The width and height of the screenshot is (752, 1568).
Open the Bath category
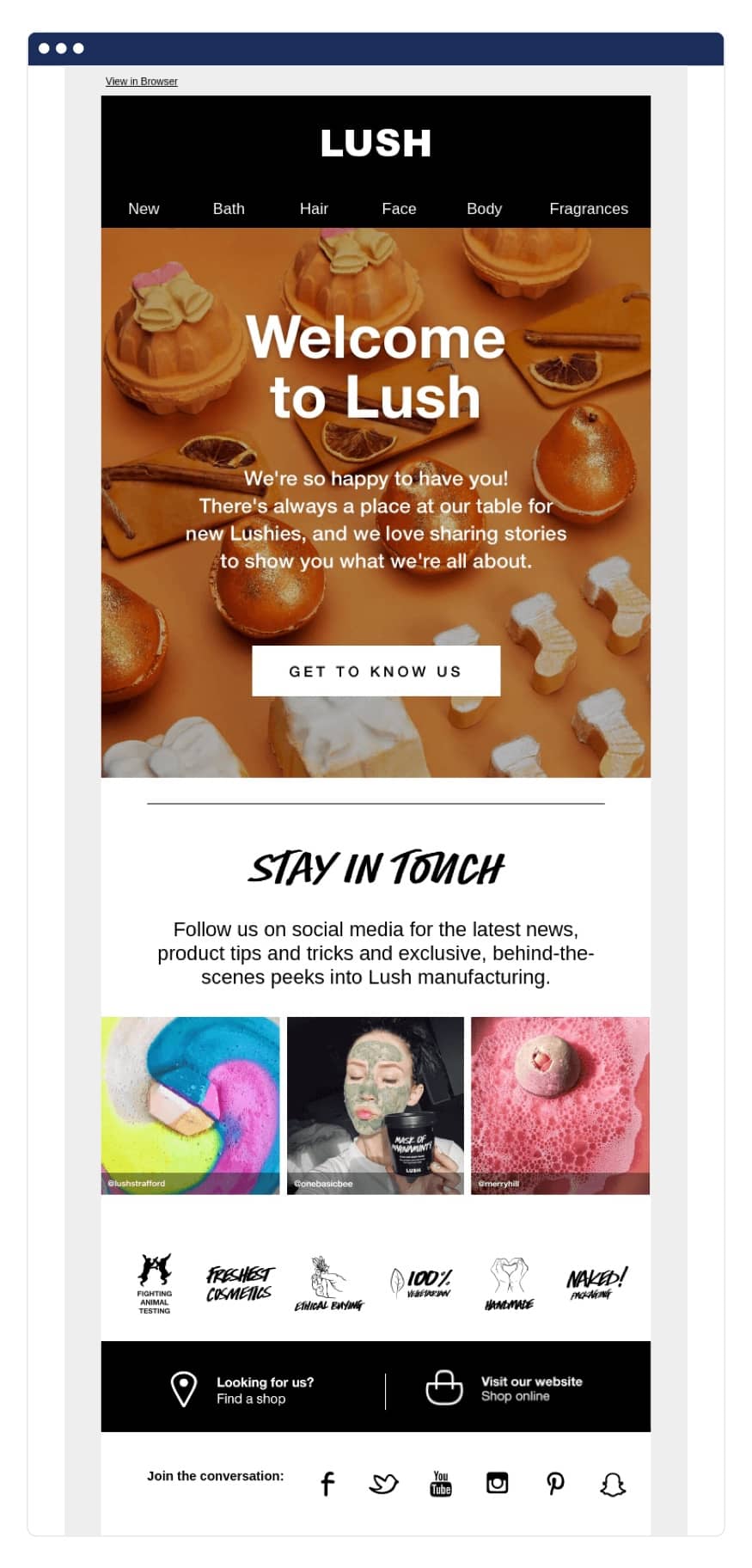coord(229,209)
